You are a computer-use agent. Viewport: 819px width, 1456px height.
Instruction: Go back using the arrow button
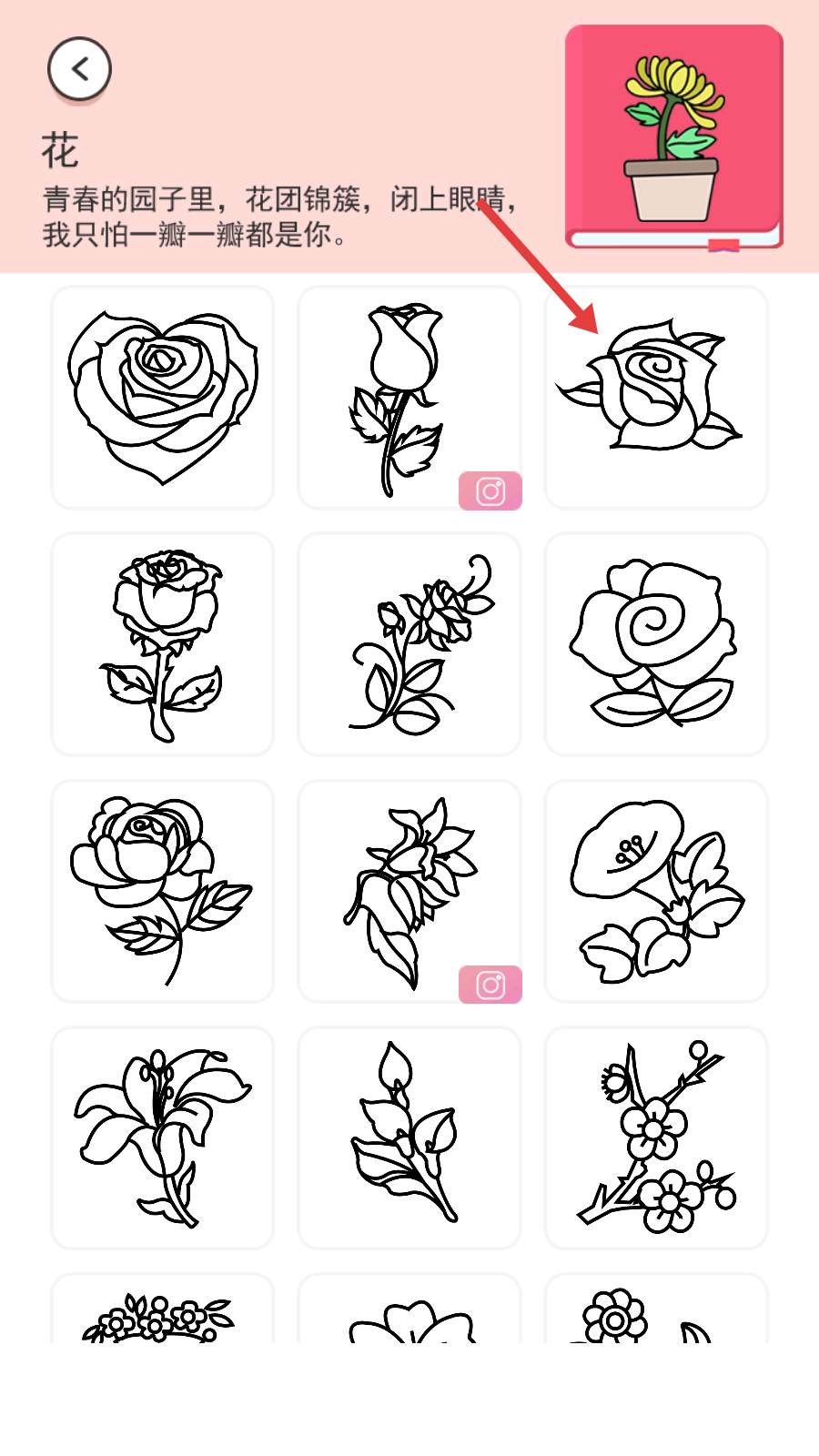[x=80, y=69]
